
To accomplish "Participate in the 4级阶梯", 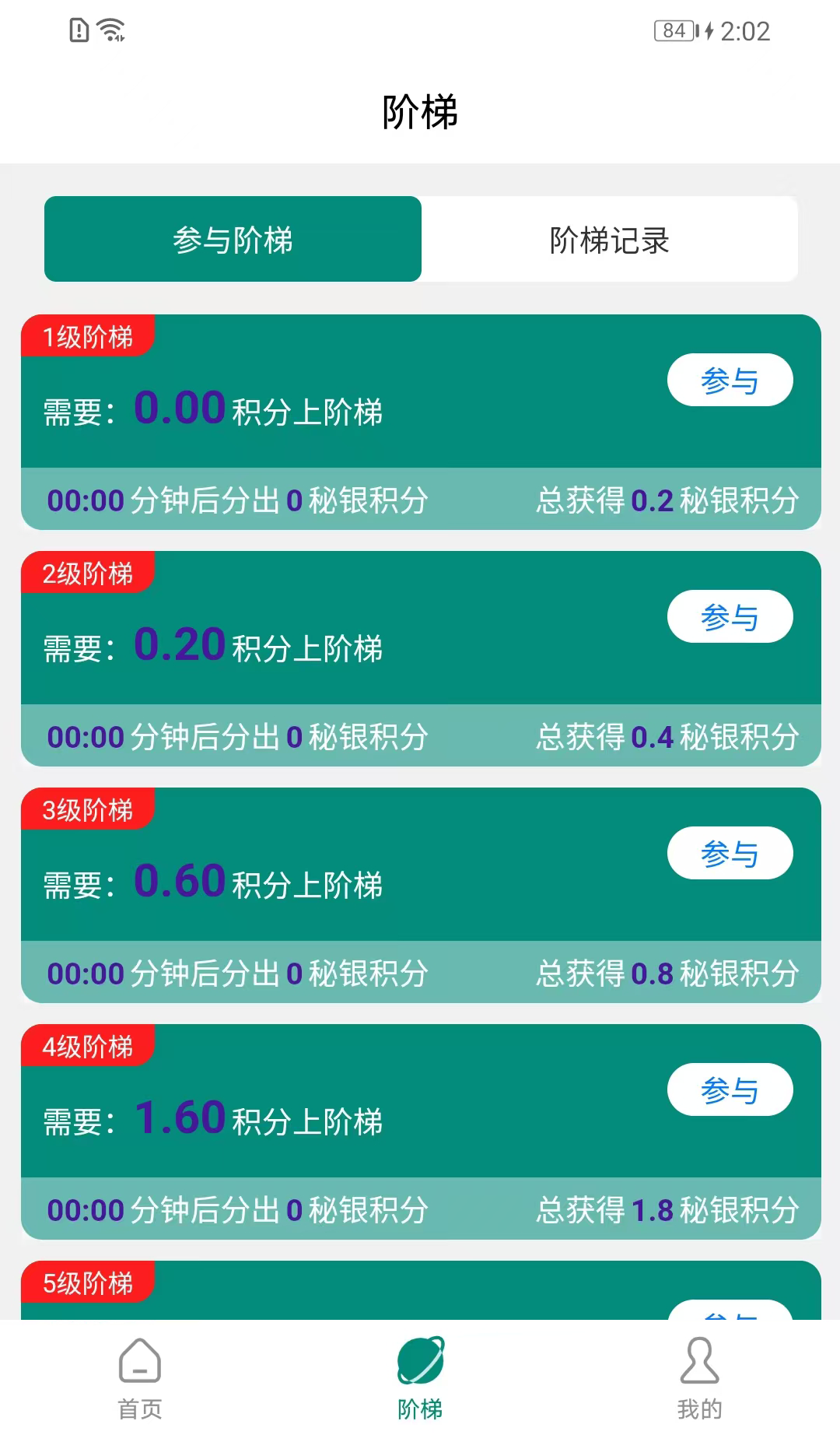I will coord(730,1090).
